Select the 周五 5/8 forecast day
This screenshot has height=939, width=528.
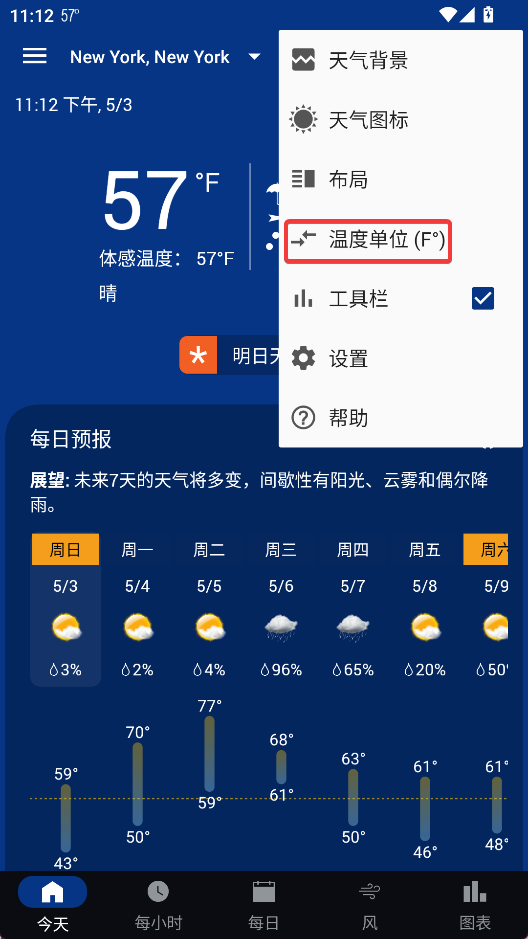click(x=424, y=609)
